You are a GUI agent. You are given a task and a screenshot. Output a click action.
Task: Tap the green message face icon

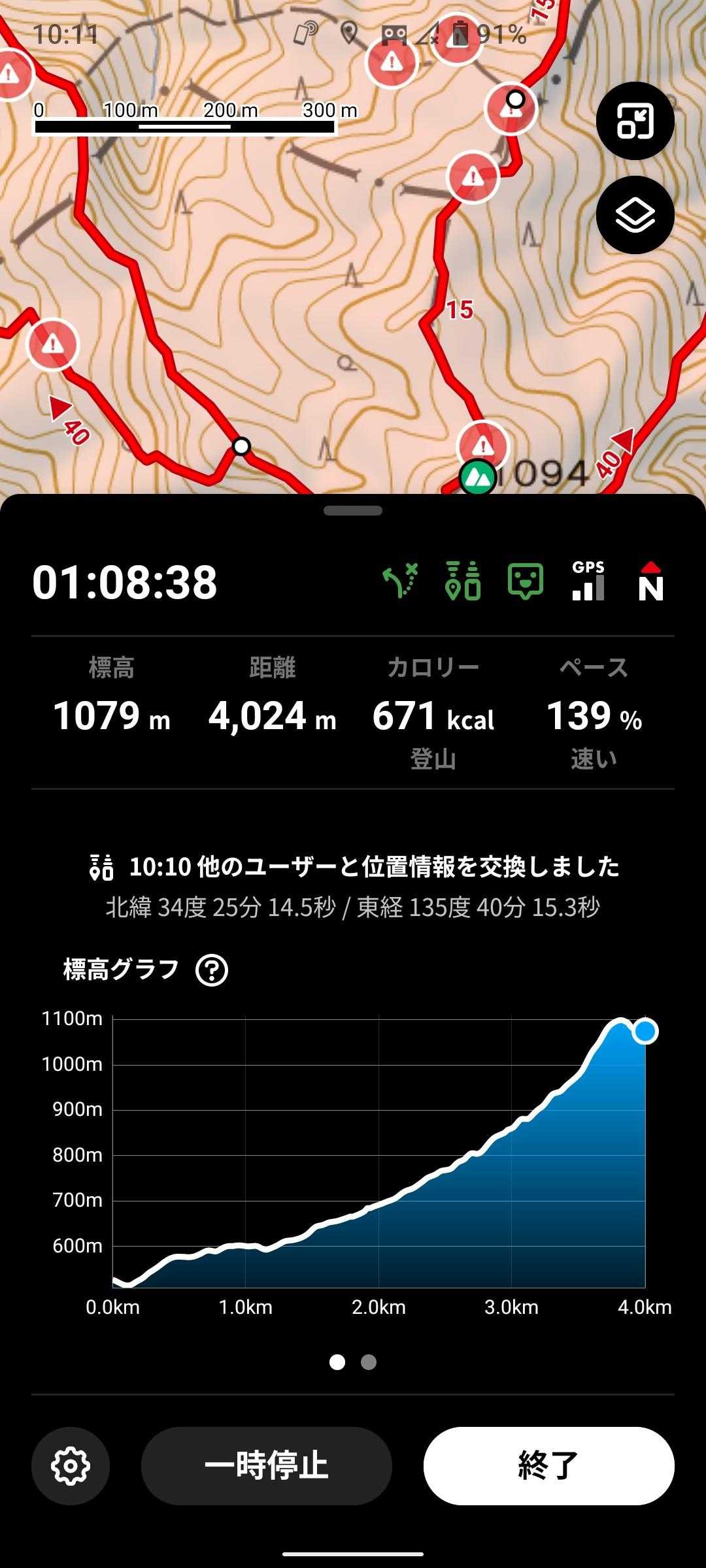tap(526, 581)
